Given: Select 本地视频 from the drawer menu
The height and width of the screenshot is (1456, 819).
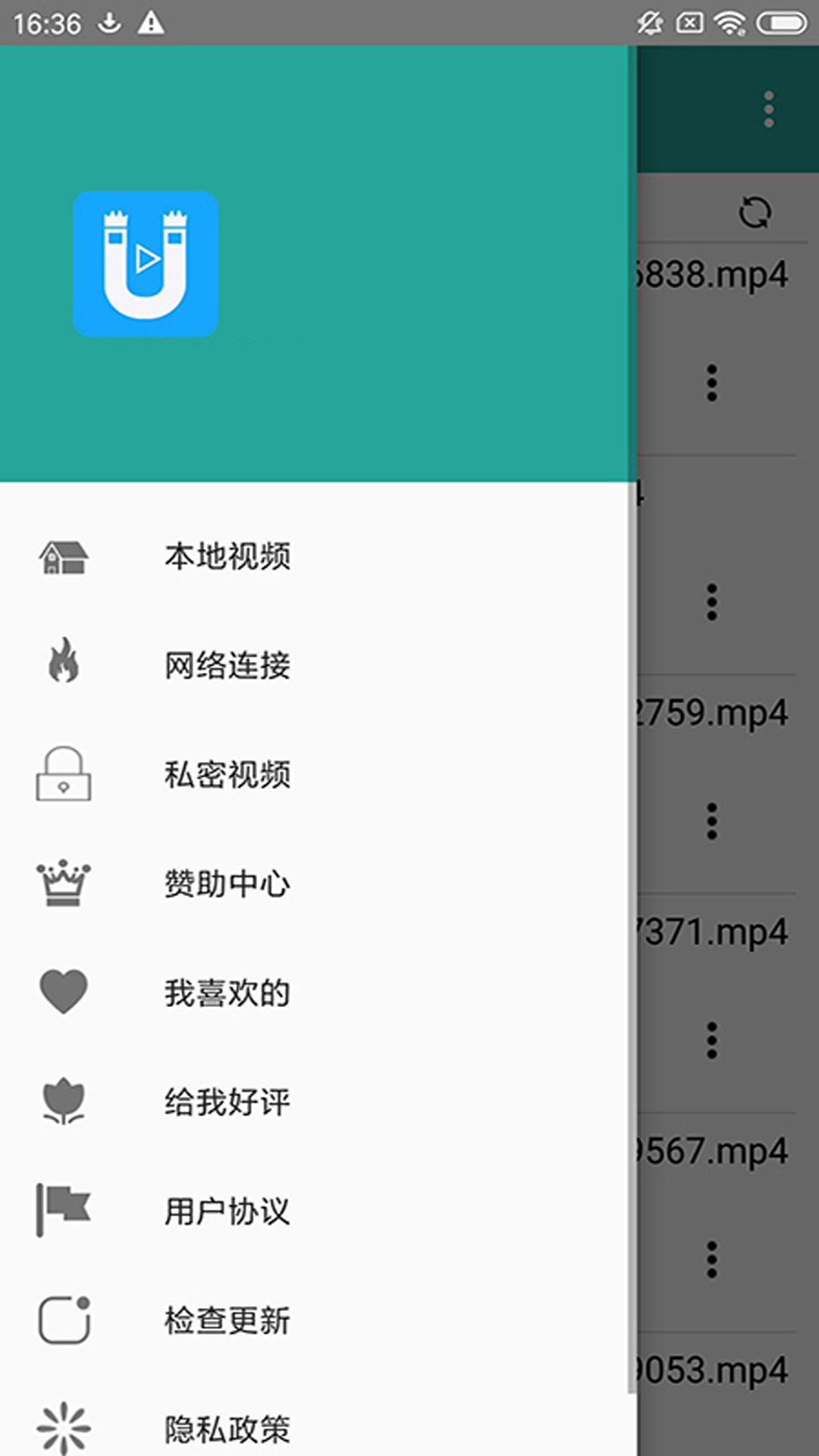Looking at the screenshot, I should click(226, 557).
